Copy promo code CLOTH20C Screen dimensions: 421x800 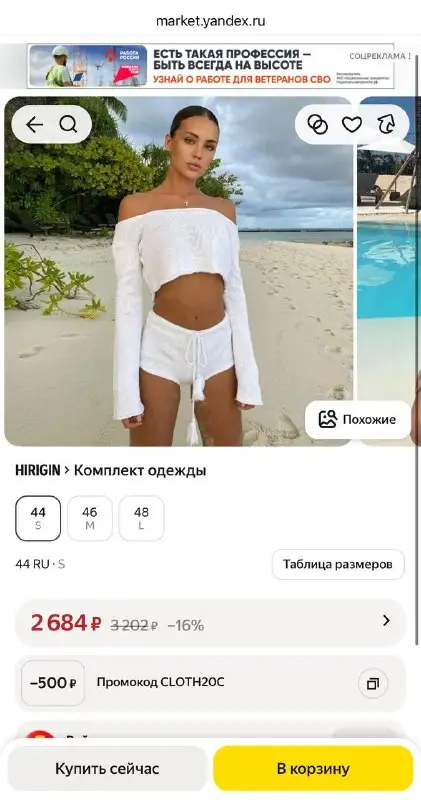[x=373, y=683]
